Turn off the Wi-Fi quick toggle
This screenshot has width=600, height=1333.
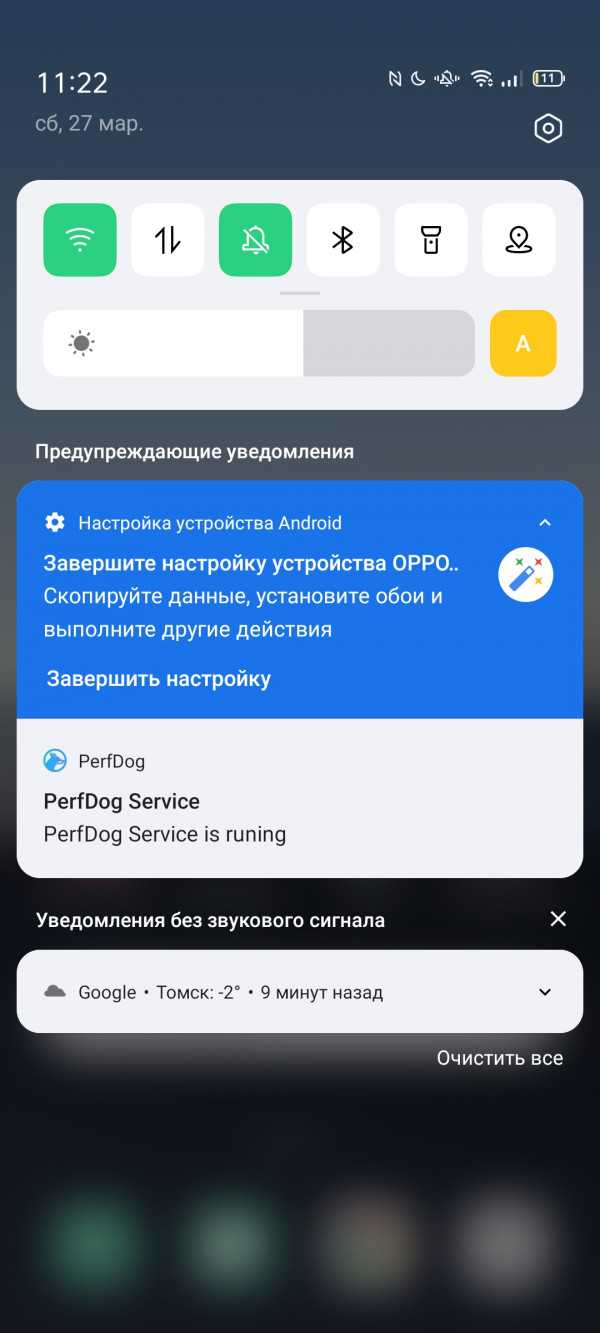pyautogui.click(x=80, y=240)
